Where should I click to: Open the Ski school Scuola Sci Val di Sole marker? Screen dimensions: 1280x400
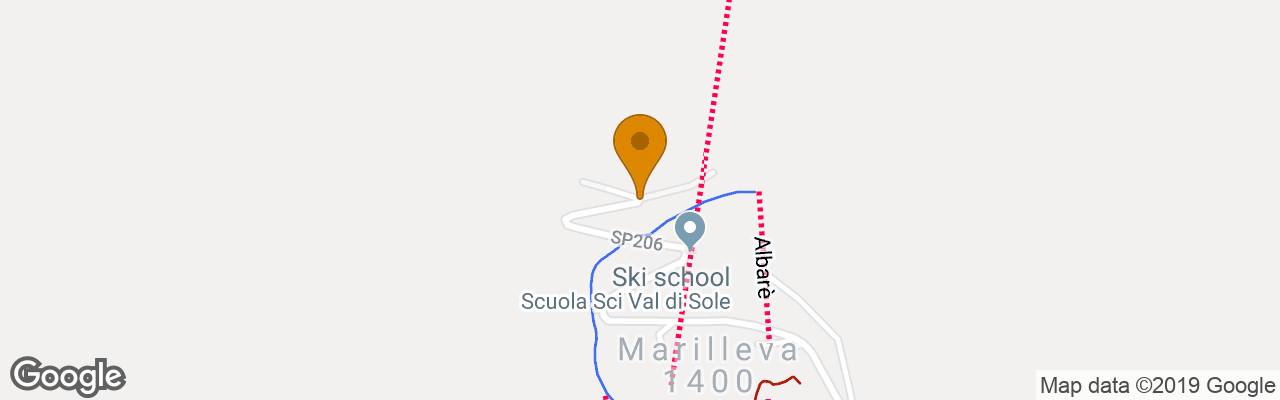[x=690, y=228]
